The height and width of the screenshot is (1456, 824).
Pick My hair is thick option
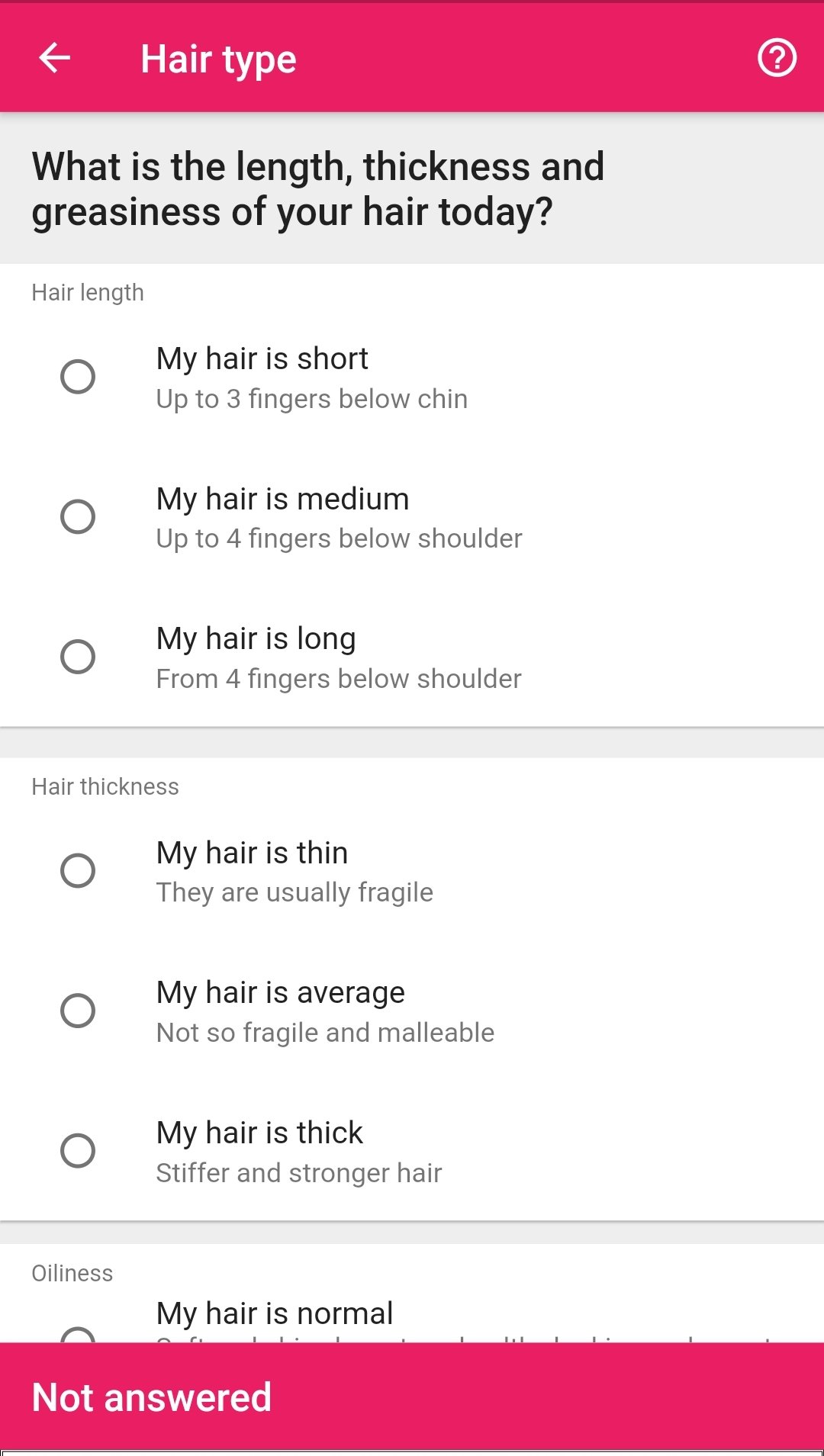[x=412, y=1151]
